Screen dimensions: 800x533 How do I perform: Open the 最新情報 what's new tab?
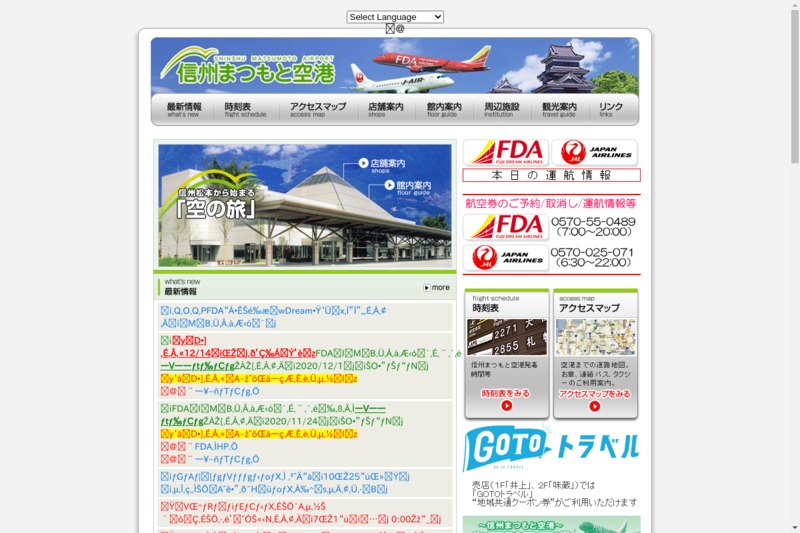(184, 109)
